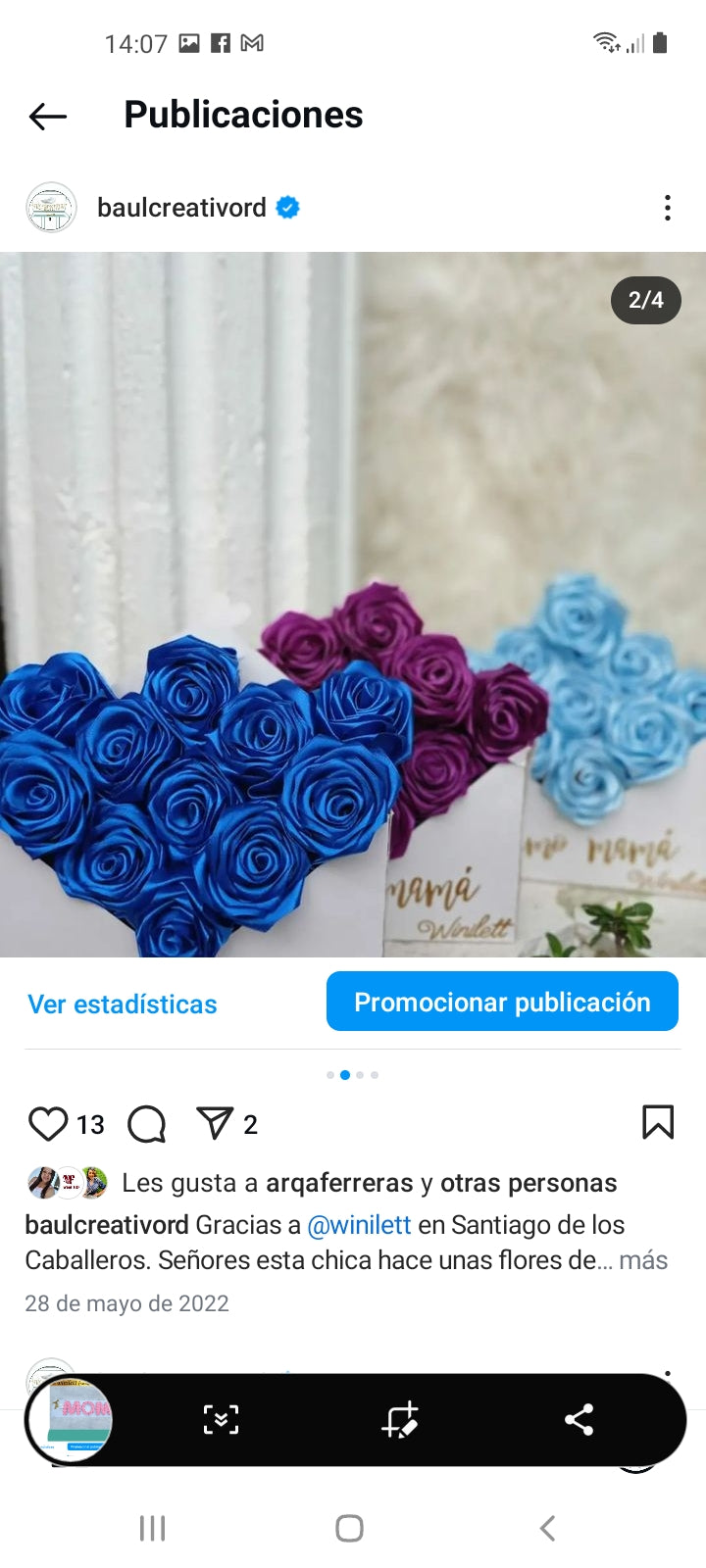Bookmark this post
The image size is (706, 1568).
click(657, 1122)
